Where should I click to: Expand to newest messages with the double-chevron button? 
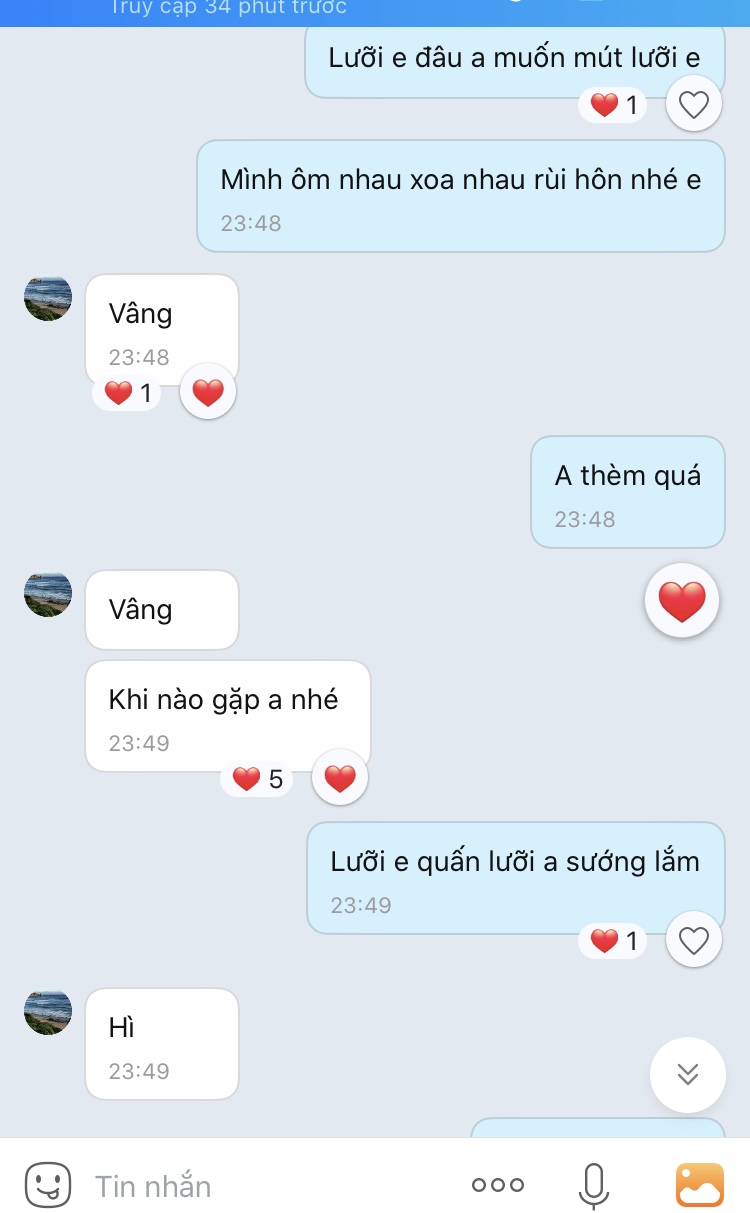tap(687, 1075)
